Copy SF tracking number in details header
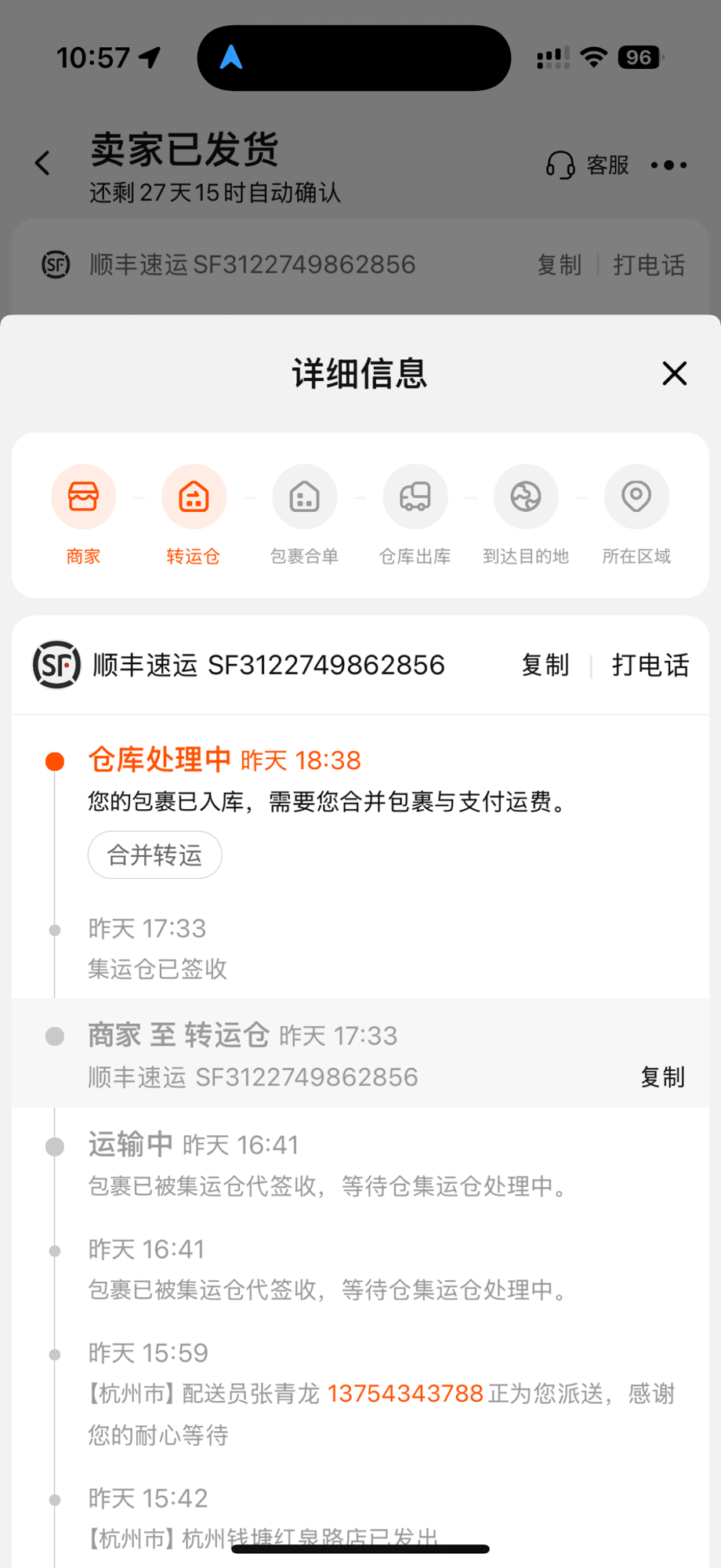 [545, 665]
